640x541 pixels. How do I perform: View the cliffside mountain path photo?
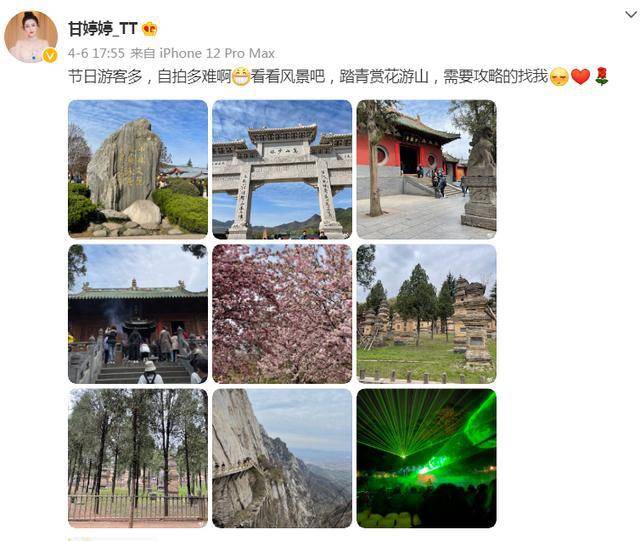tap(282, 458)
